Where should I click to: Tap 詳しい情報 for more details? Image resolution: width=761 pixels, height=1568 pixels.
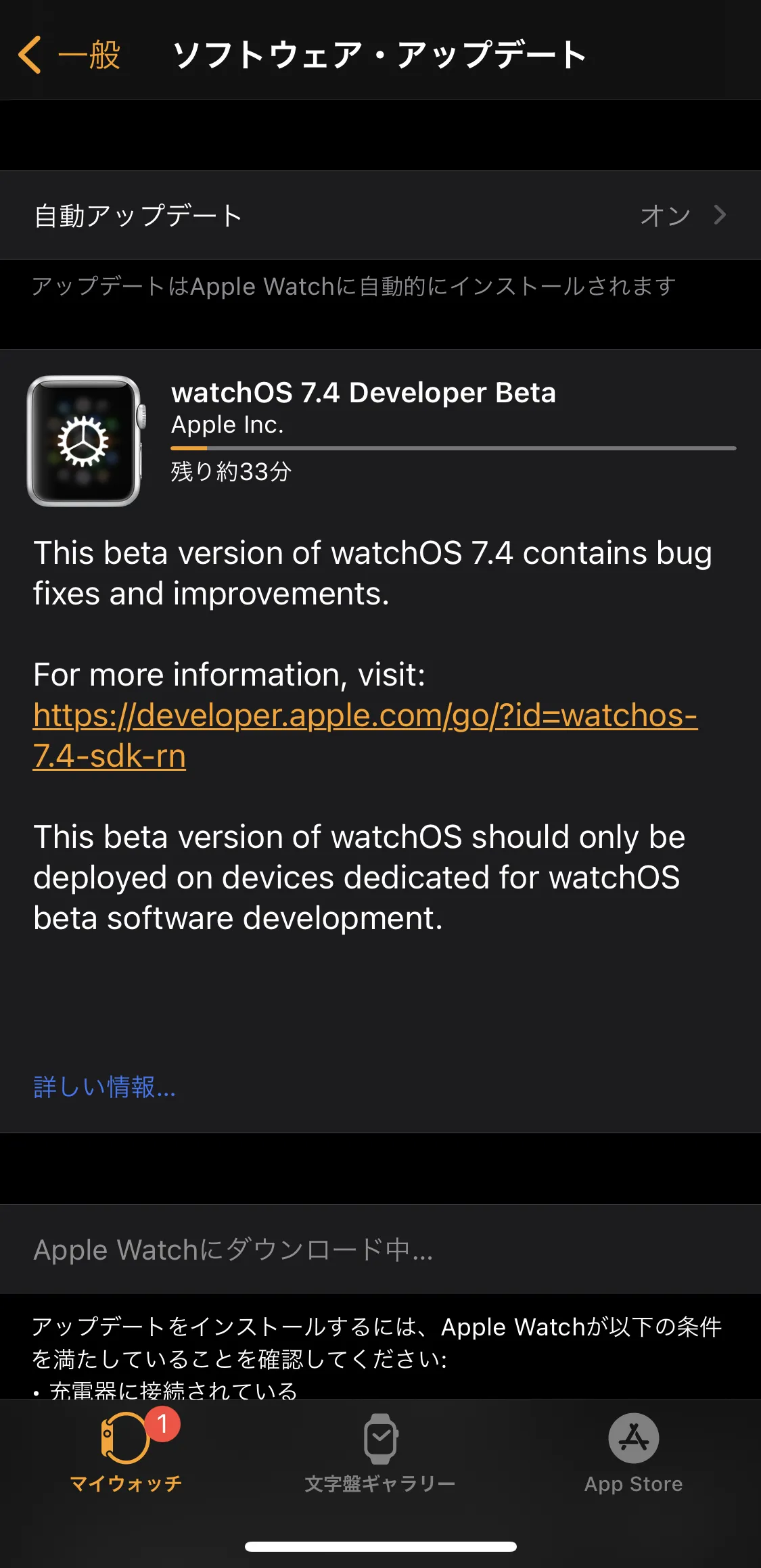105,1087
